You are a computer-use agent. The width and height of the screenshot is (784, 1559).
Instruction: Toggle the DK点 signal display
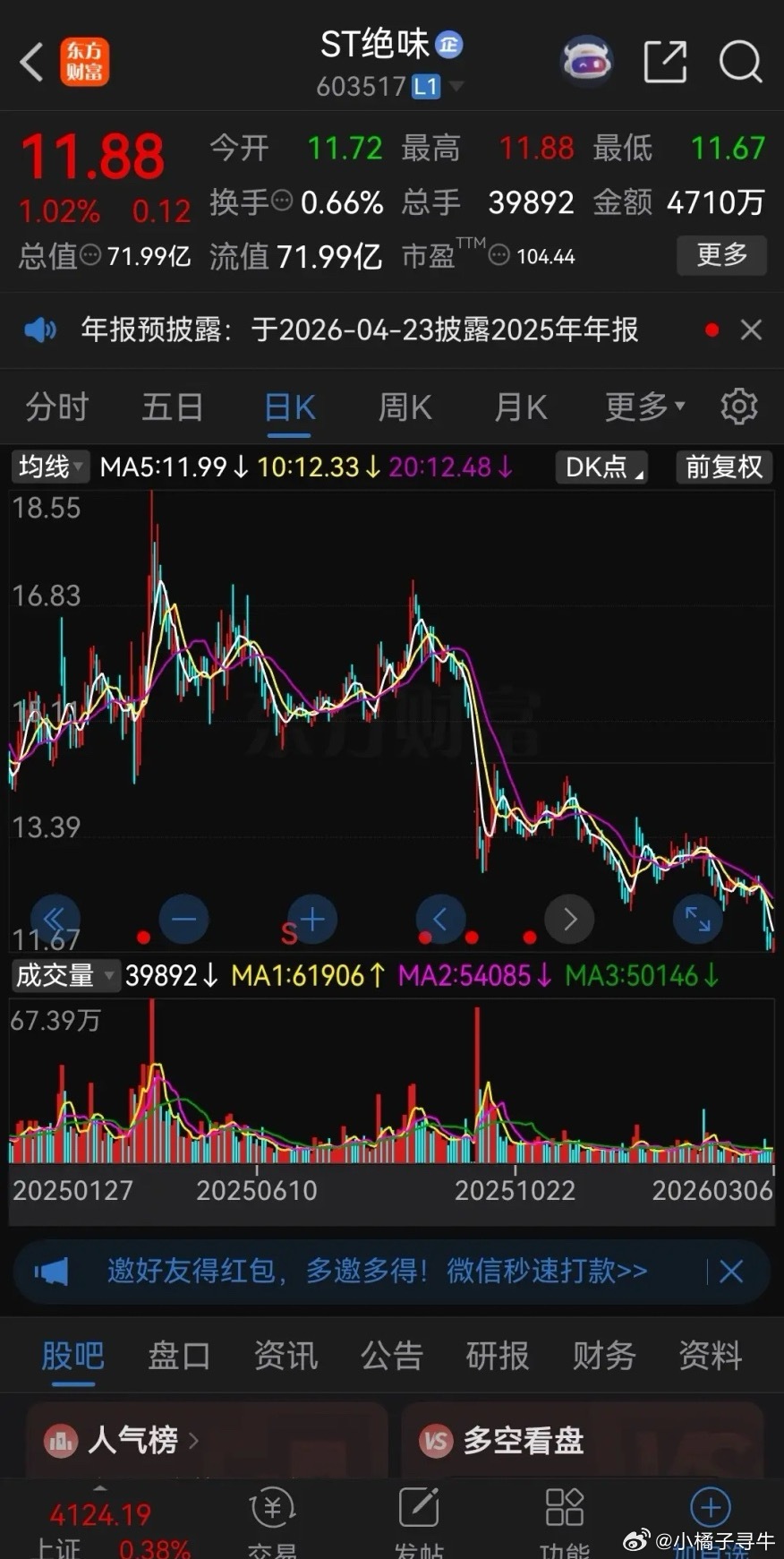pyautogui.click(x=601, y=467)
